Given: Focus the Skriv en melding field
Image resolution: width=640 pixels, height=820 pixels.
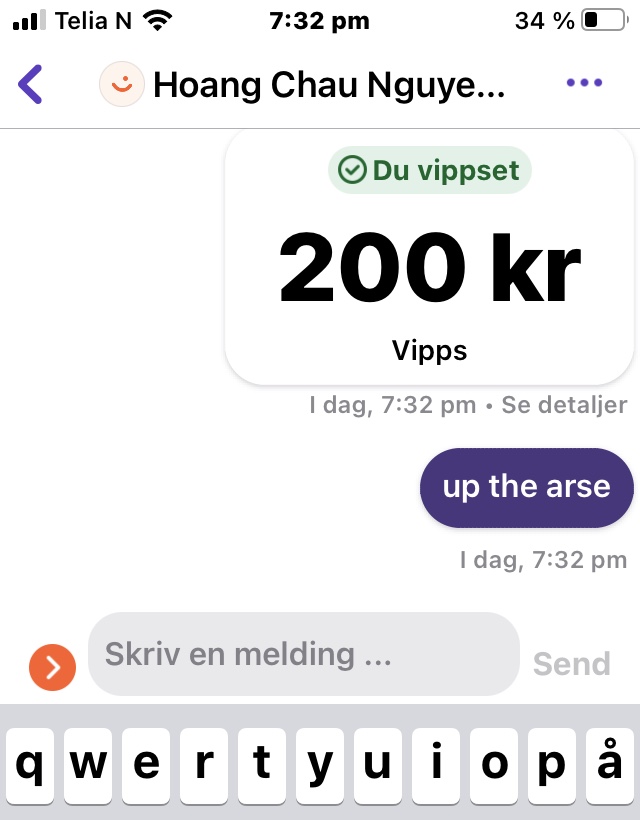Looking at the screenshot, I should coord(303,655).
